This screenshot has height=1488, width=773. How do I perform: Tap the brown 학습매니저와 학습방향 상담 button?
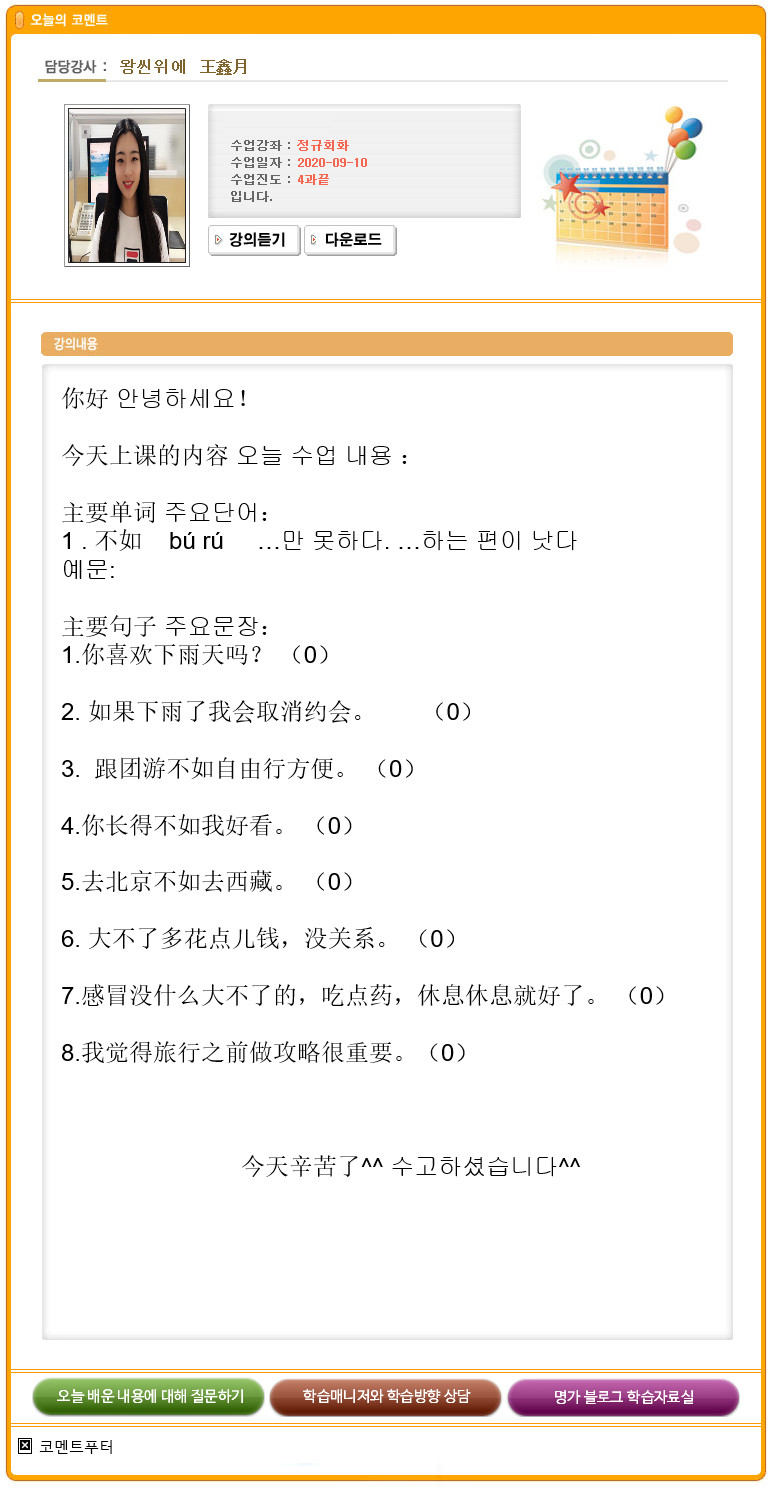(x=386, y=1397)
